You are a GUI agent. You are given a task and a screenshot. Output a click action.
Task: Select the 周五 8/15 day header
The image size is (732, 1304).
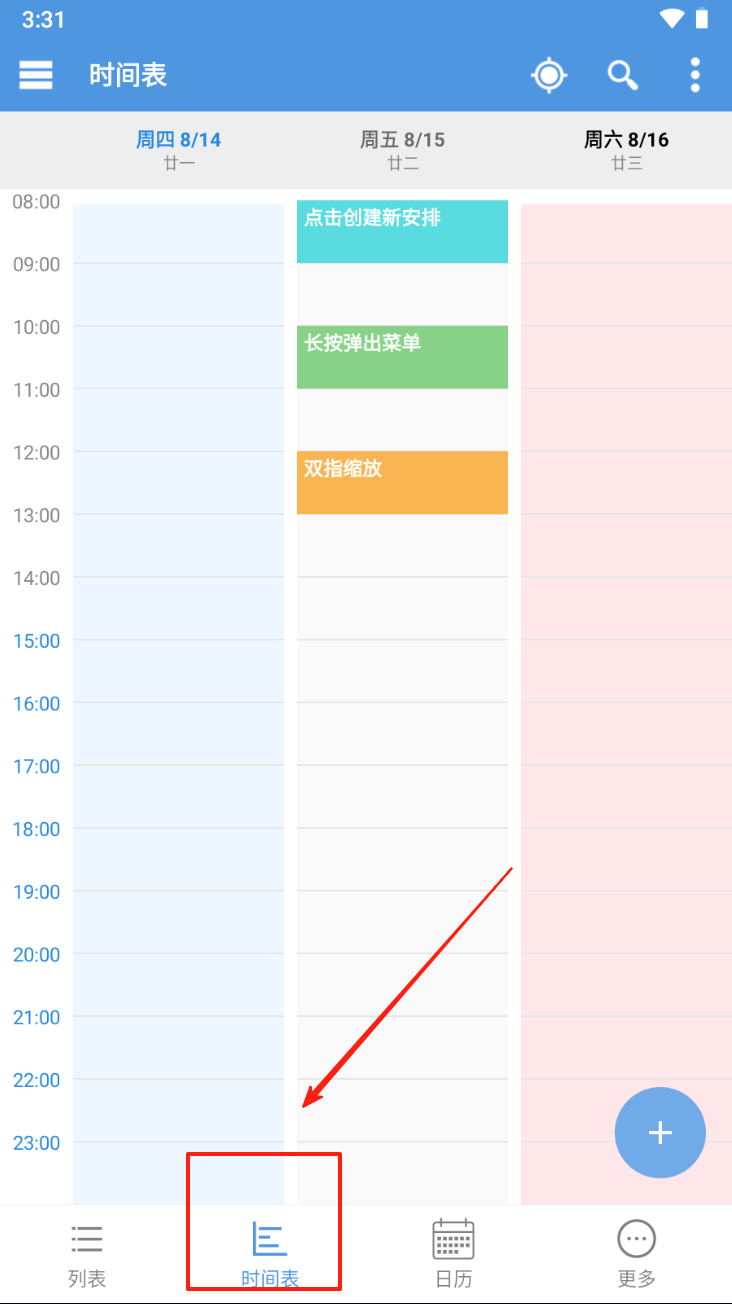[402, 149]
